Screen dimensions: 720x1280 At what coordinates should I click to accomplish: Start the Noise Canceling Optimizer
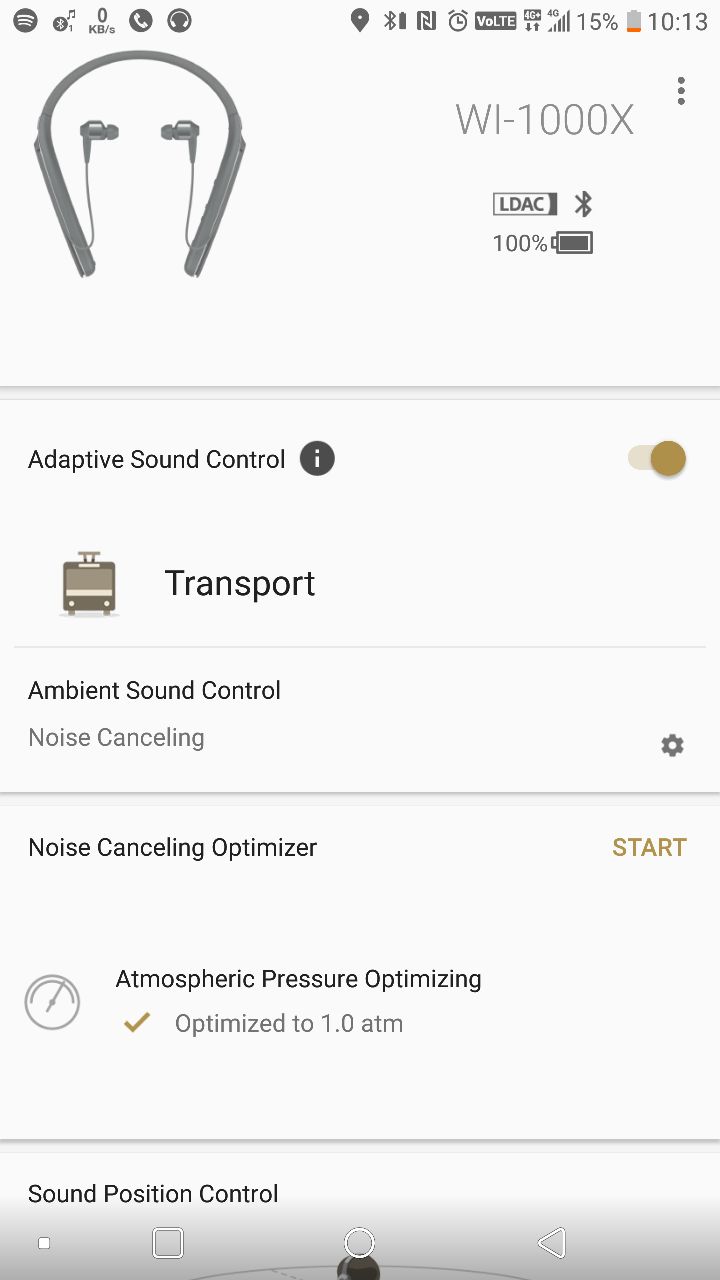pyautogui.click(x=649, y=847)
